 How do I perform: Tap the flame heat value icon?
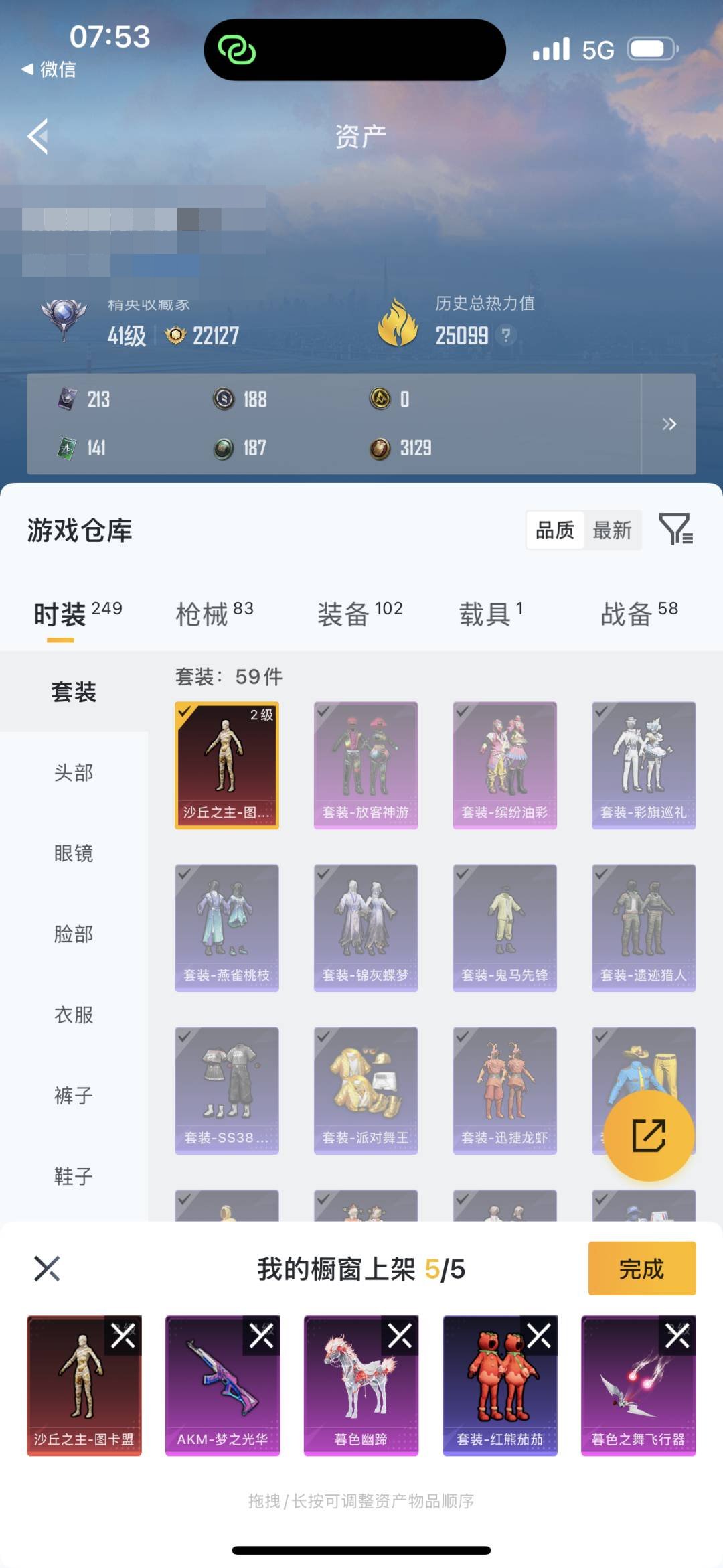point(400,322)
